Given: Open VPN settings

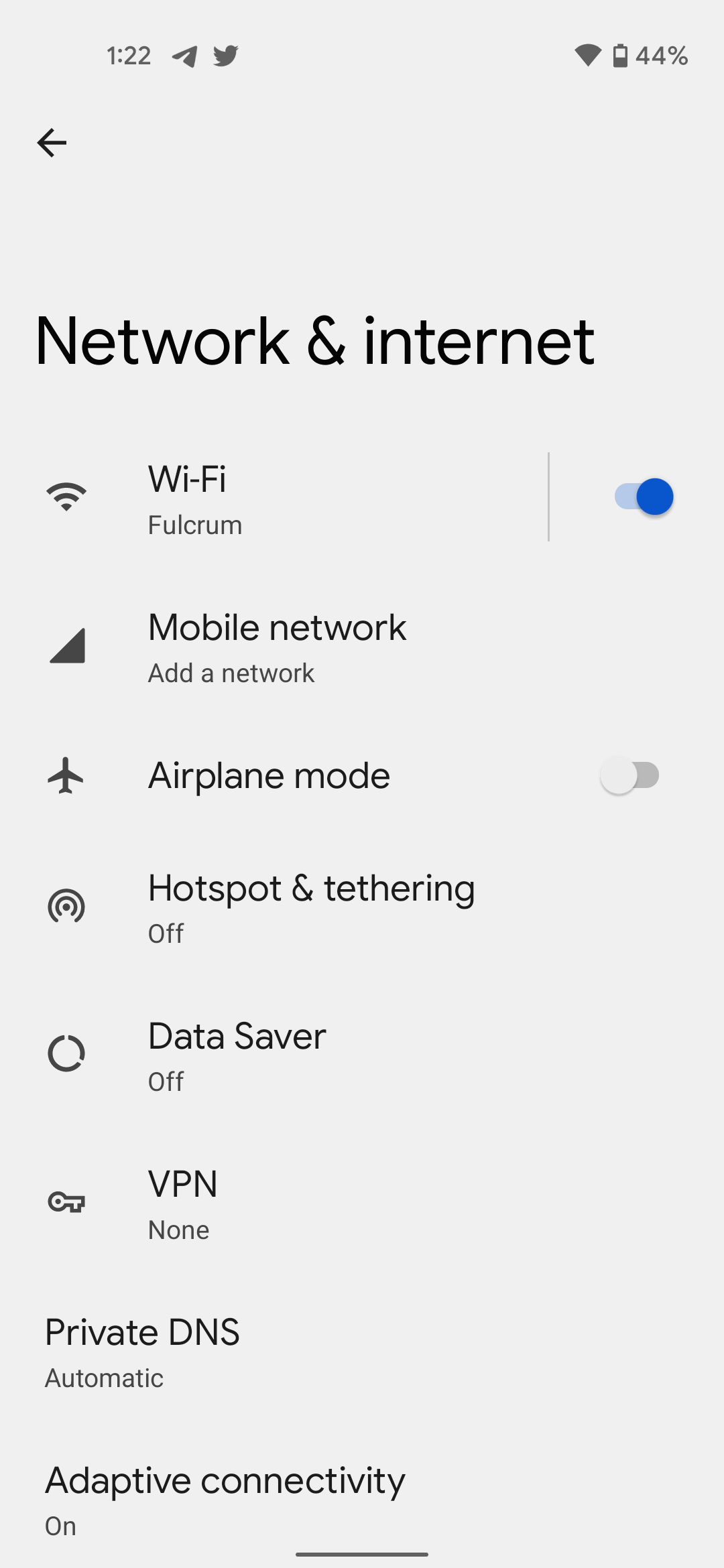Looking at the screenshot, I should [x=182, y=1203].
